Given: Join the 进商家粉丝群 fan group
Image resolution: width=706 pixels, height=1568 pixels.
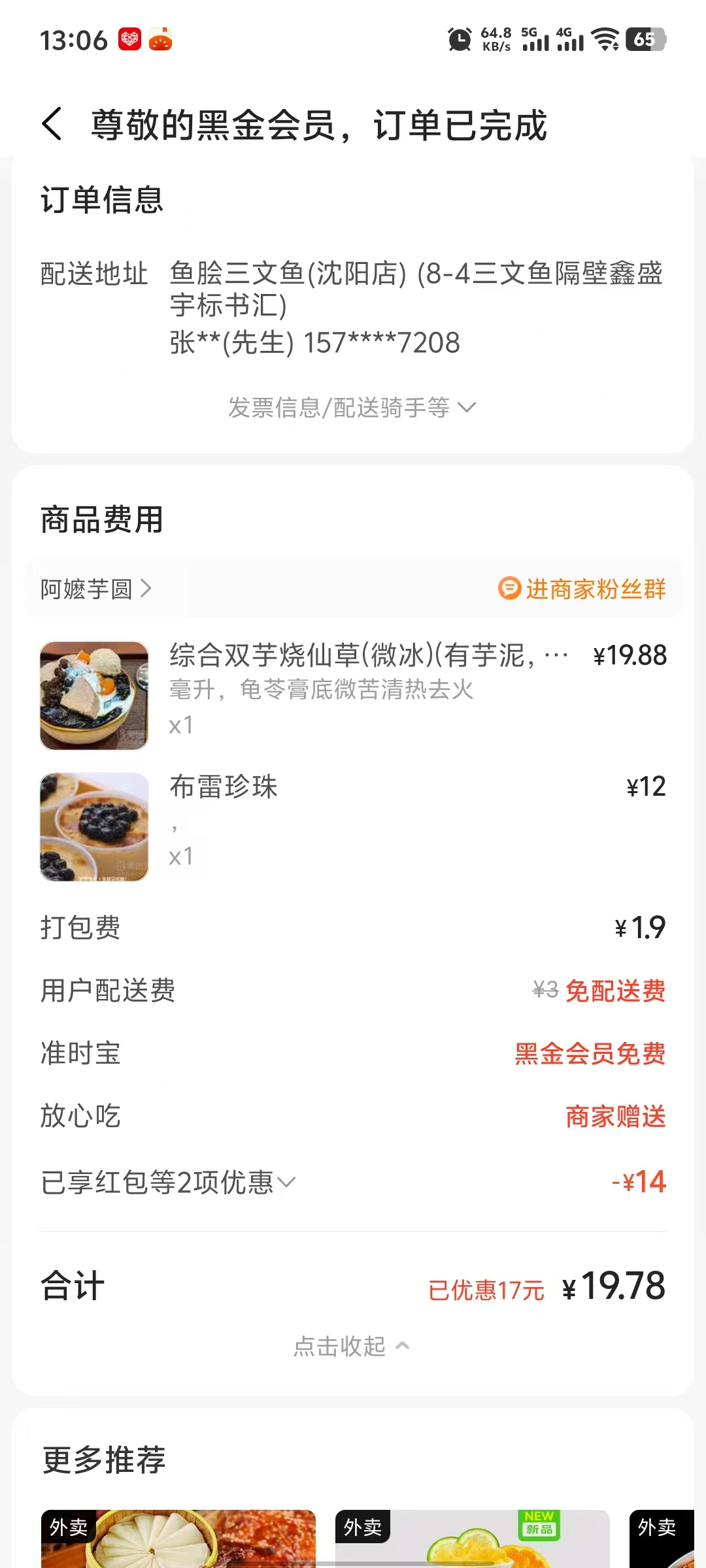Looking at the screenshot, I should pyautogui.click(x=582, y=589).
